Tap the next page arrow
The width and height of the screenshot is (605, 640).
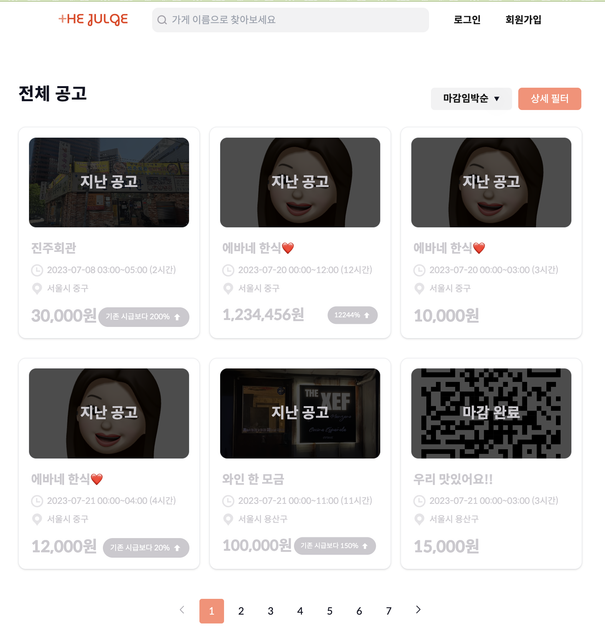click(418, 610)
